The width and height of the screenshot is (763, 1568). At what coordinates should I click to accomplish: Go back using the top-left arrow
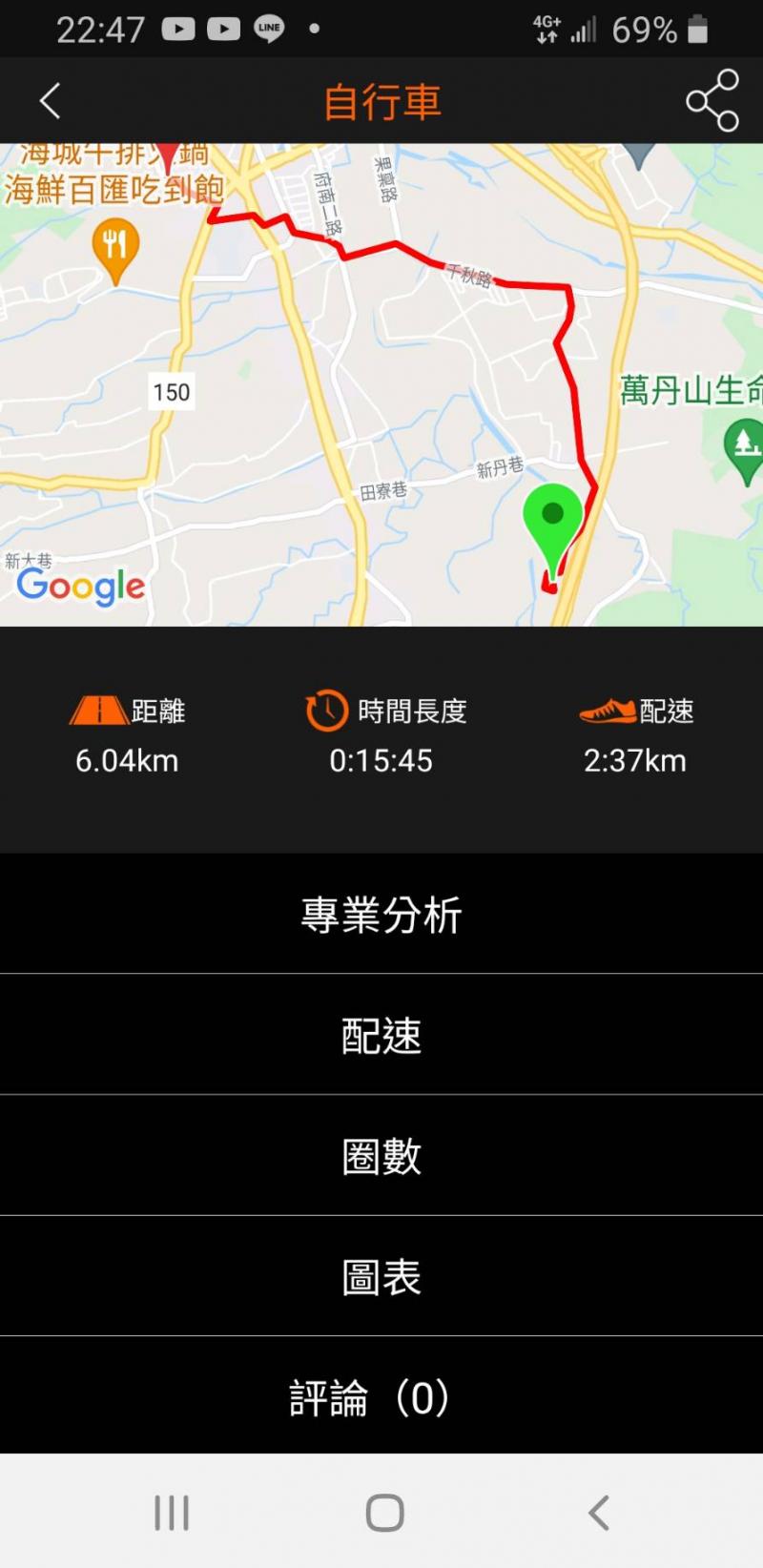pyautogui.click(x=51, y=101)
